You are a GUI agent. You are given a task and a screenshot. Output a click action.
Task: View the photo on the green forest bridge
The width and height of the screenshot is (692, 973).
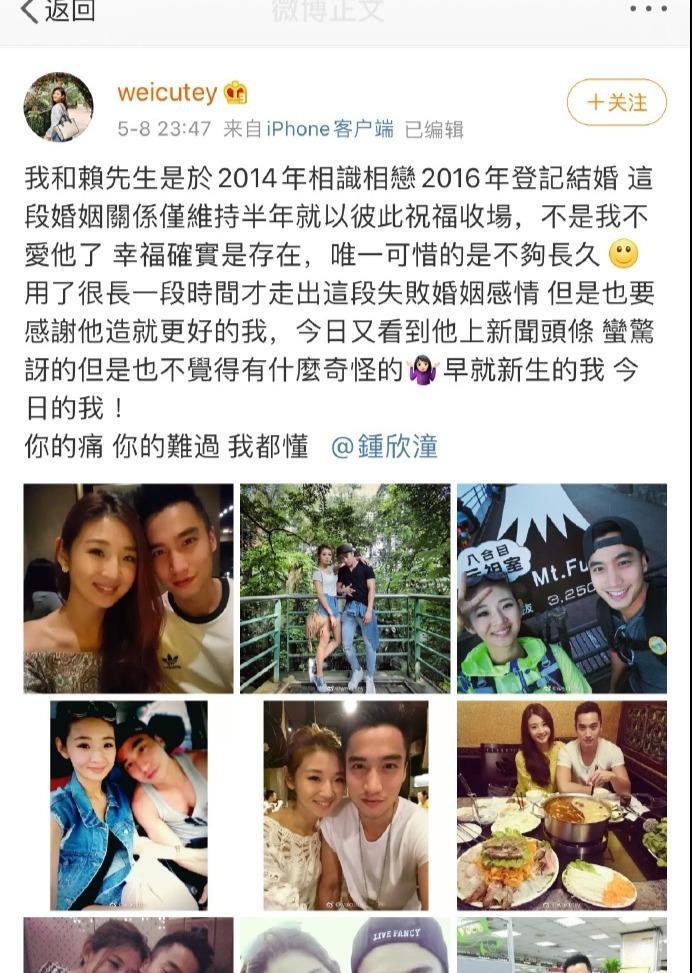[x=345, y=588]
